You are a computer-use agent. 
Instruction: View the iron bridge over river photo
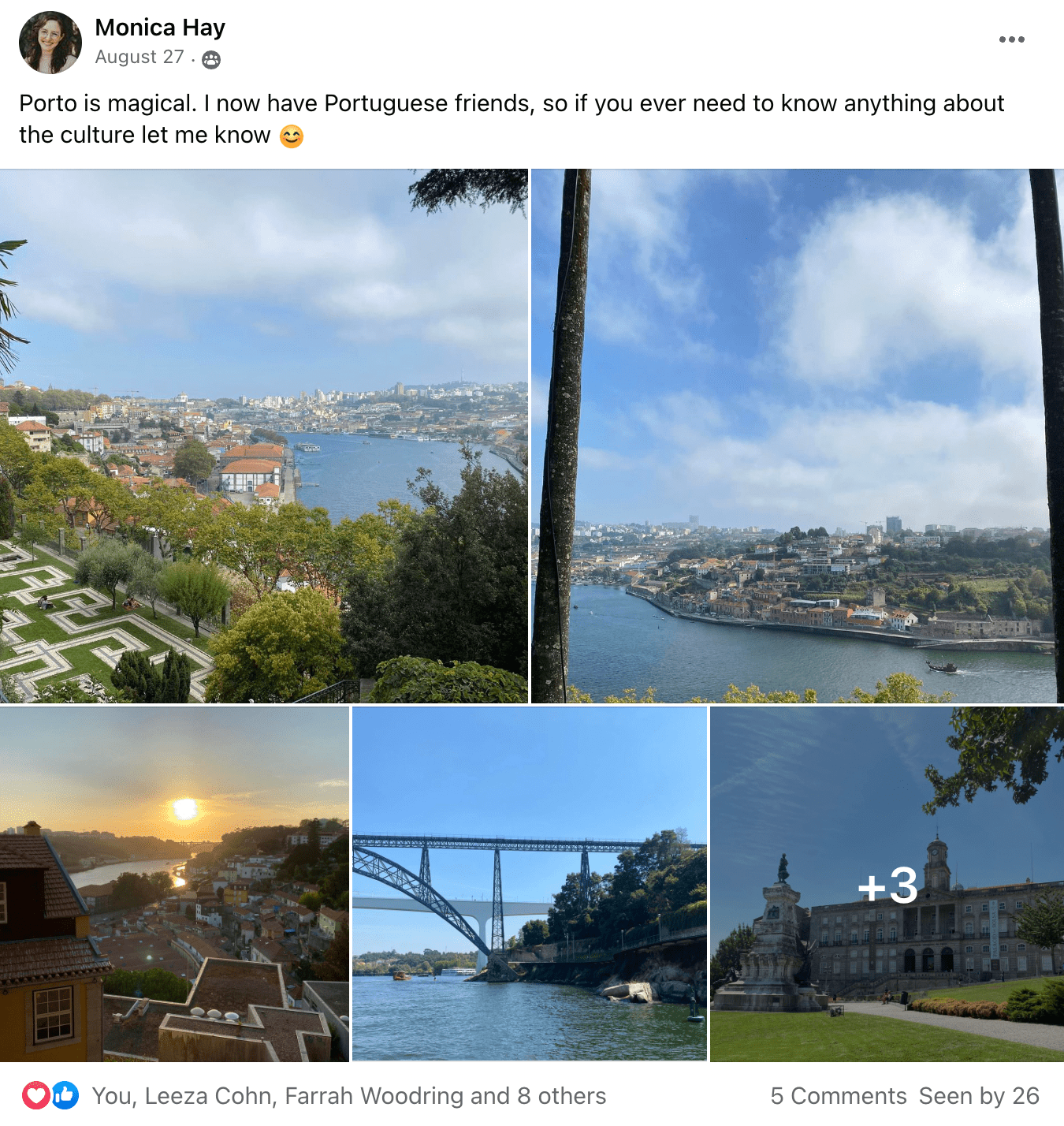pyautogui.click(x=530, y=884)
